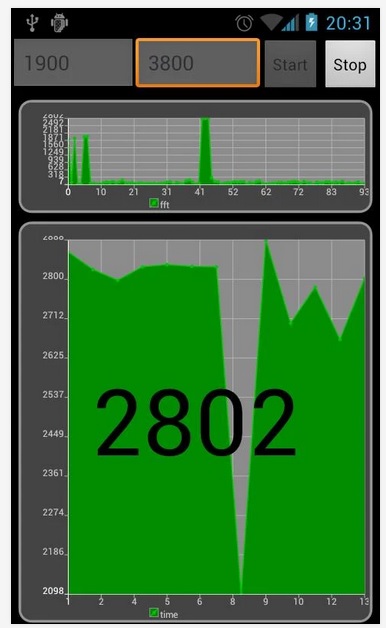Tap the Start button

pos(290,63)
